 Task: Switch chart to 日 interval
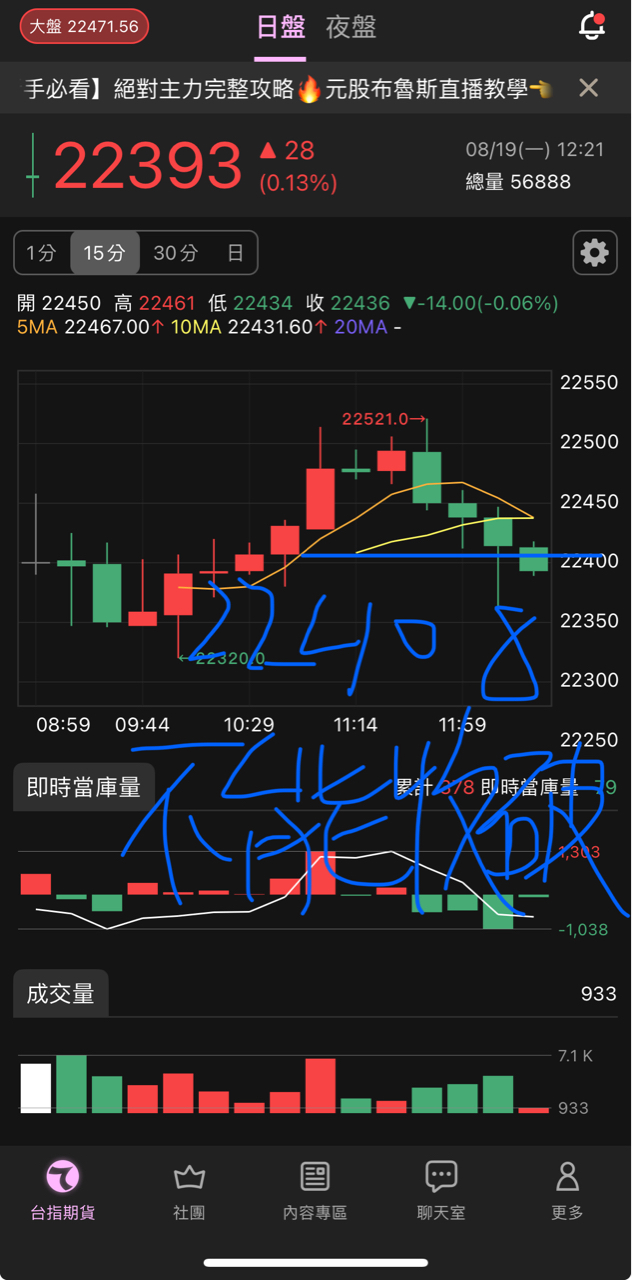point(235,253)
